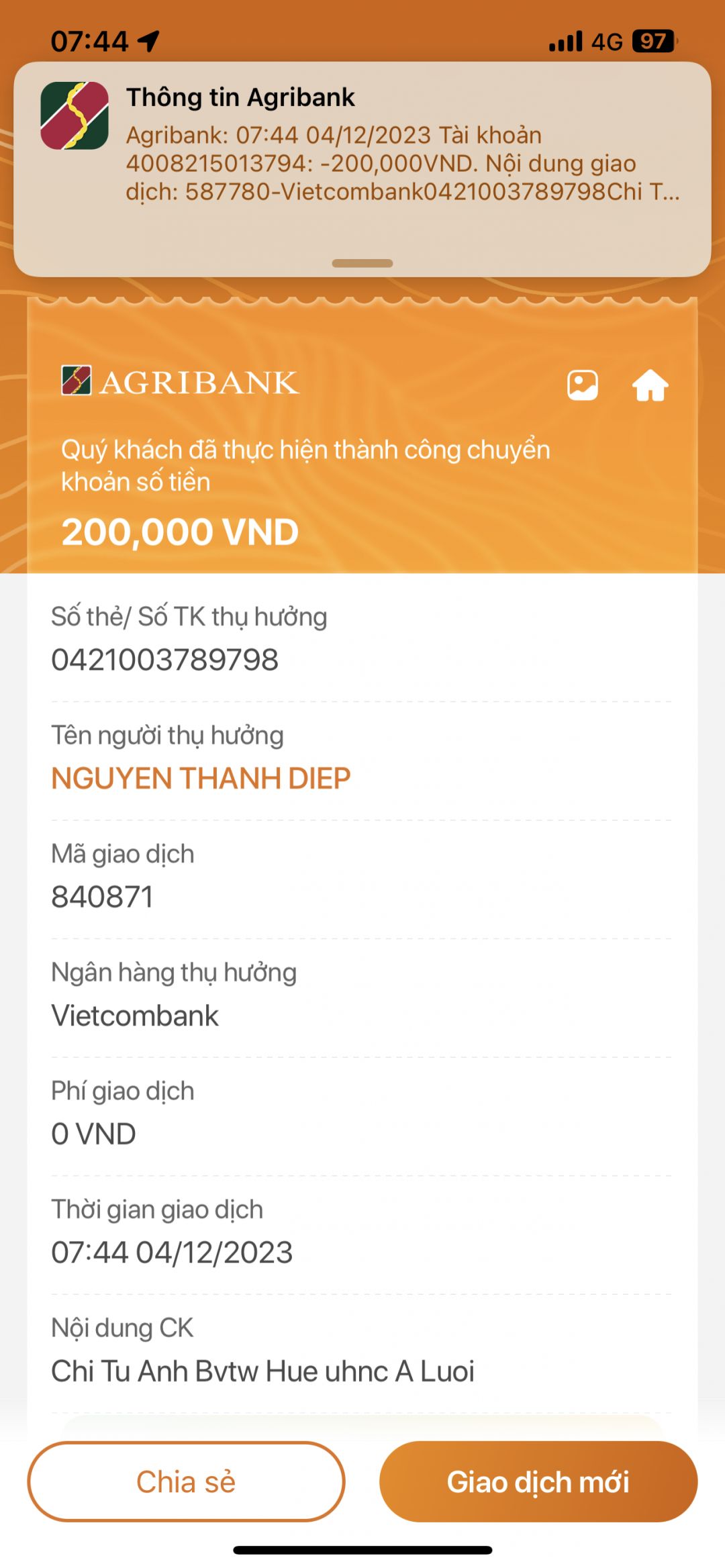
Task: Save the receipt as an image
Action: click(x=582, y=385)
